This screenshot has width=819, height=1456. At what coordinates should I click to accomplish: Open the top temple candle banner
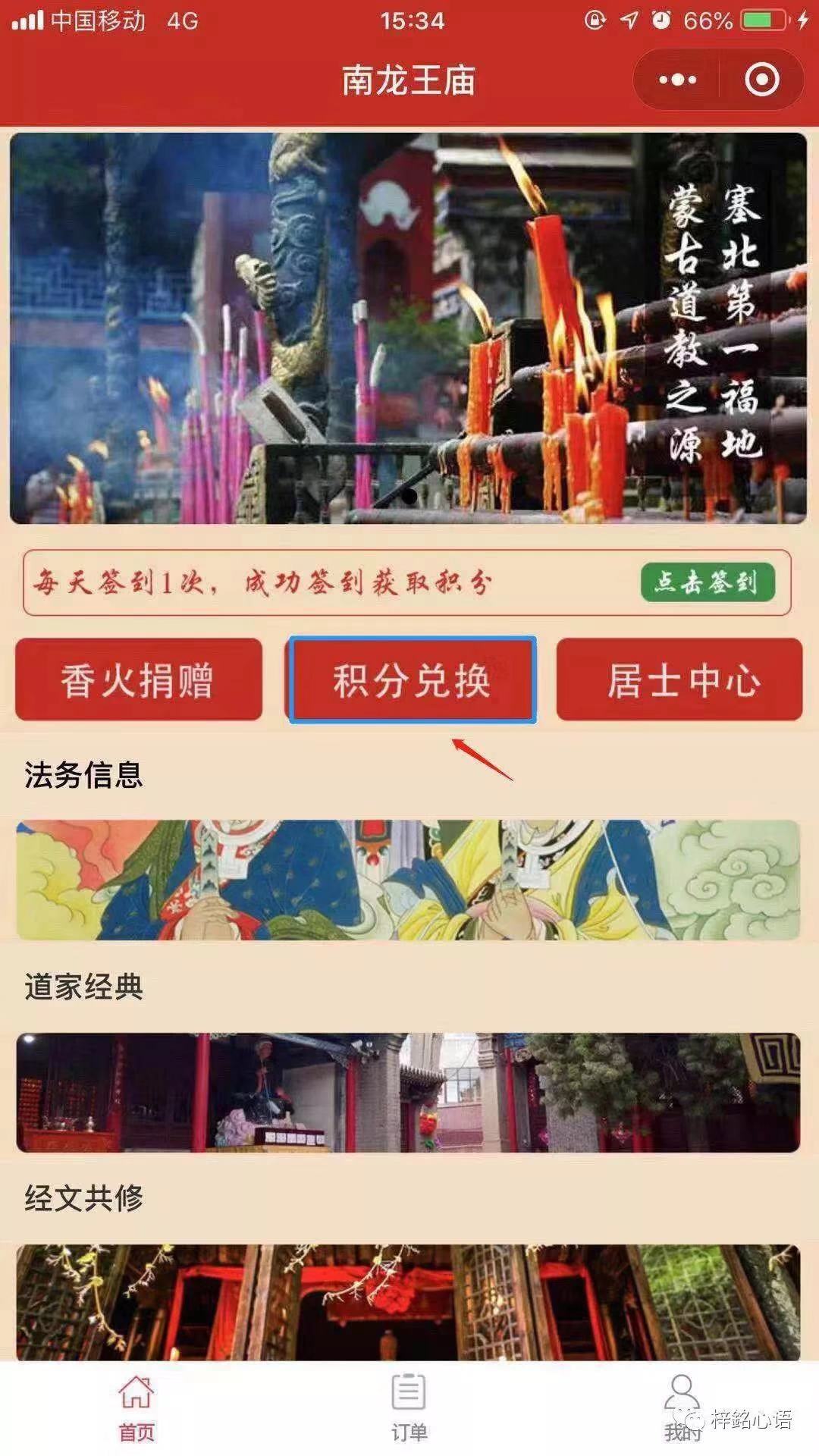(408, 328)
